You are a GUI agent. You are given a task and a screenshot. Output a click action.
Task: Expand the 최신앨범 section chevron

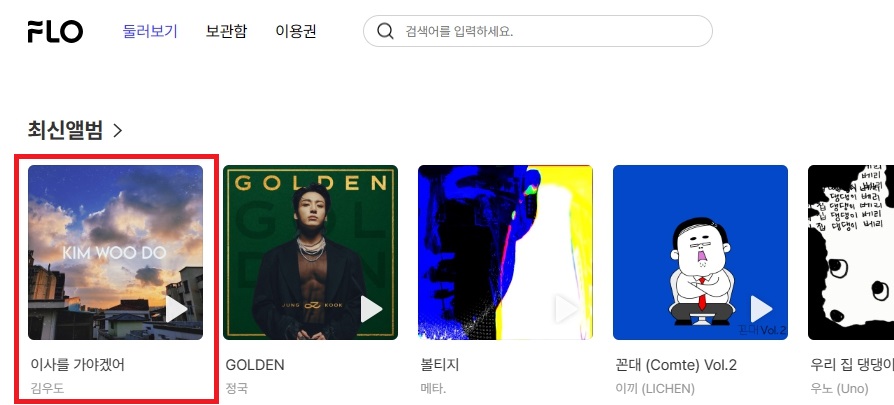(118, 130)
